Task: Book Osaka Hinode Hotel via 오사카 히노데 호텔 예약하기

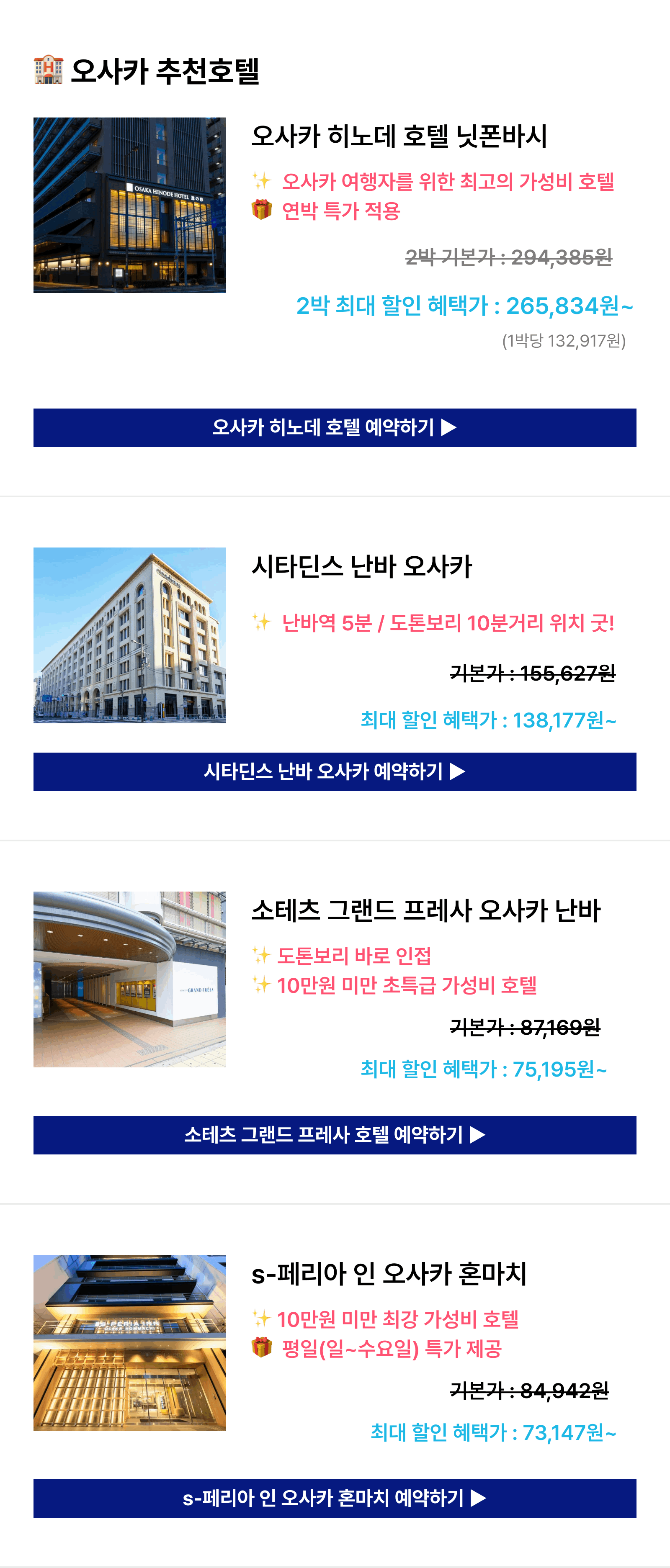Action: 335,427
